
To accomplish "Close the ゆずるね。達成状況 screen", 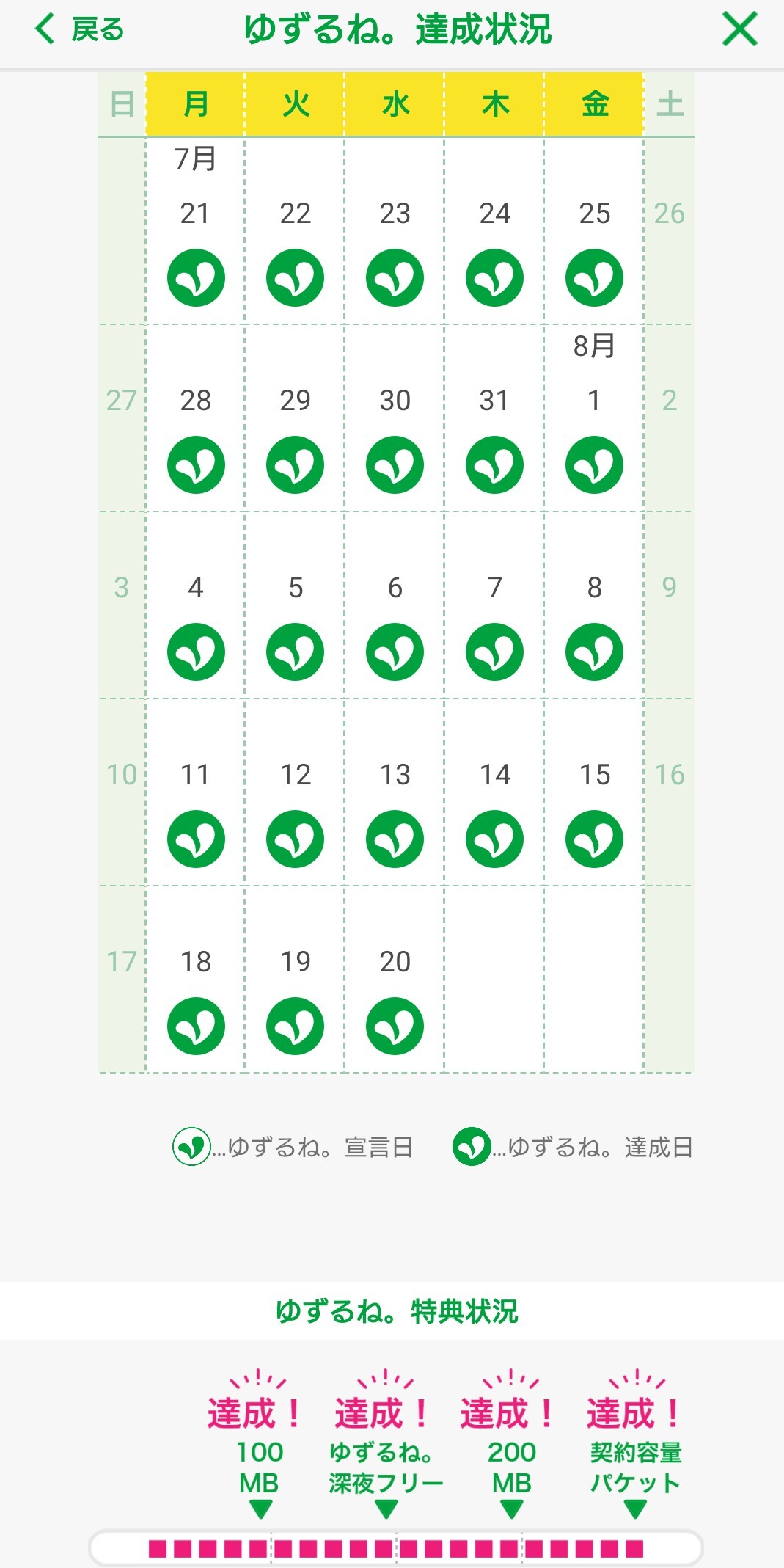I will pyautogui.click(x=739, y=30).
